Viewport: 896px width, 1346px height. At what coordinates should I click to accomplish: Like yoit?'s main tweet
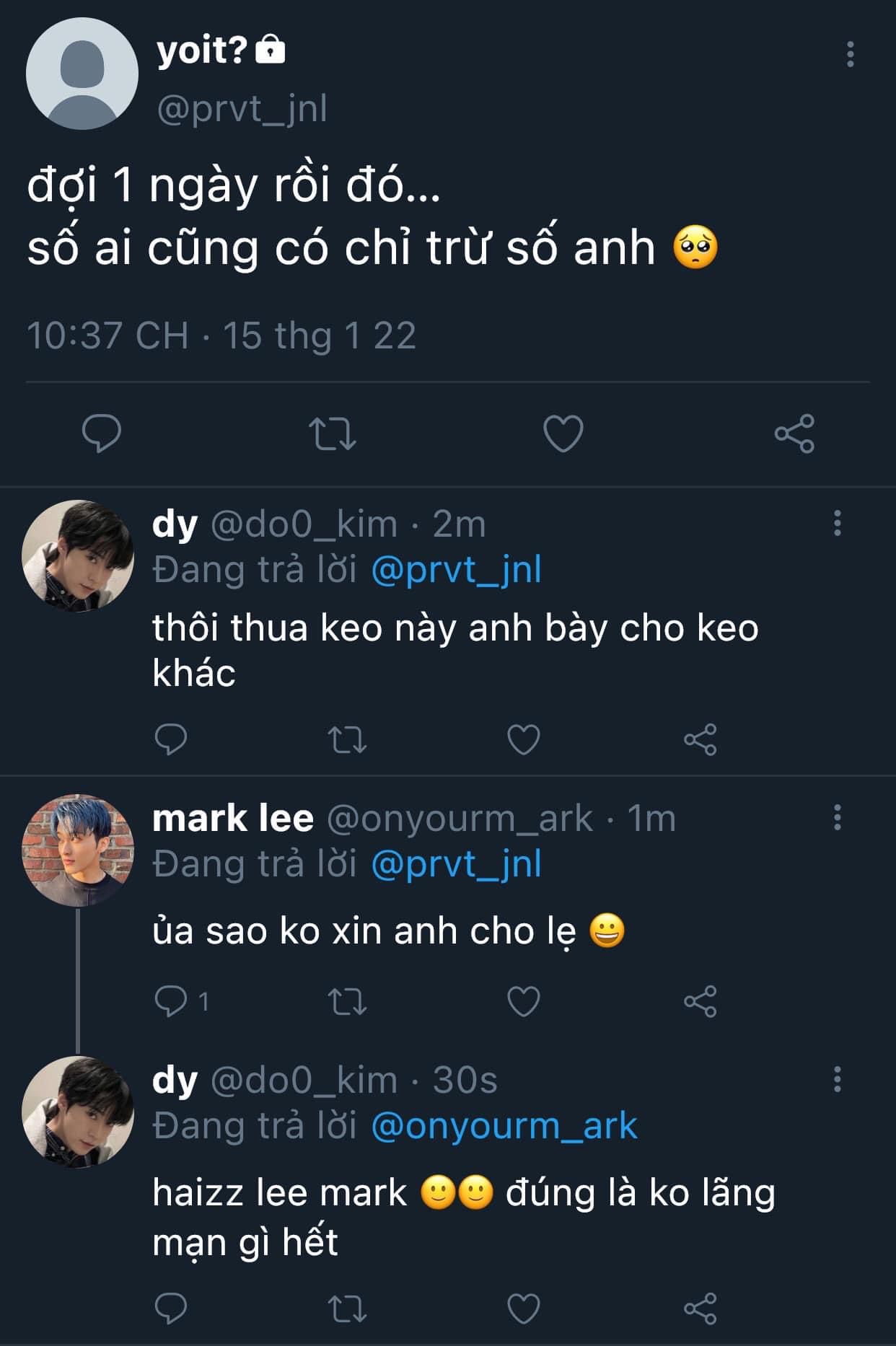(x=563, y=434)
